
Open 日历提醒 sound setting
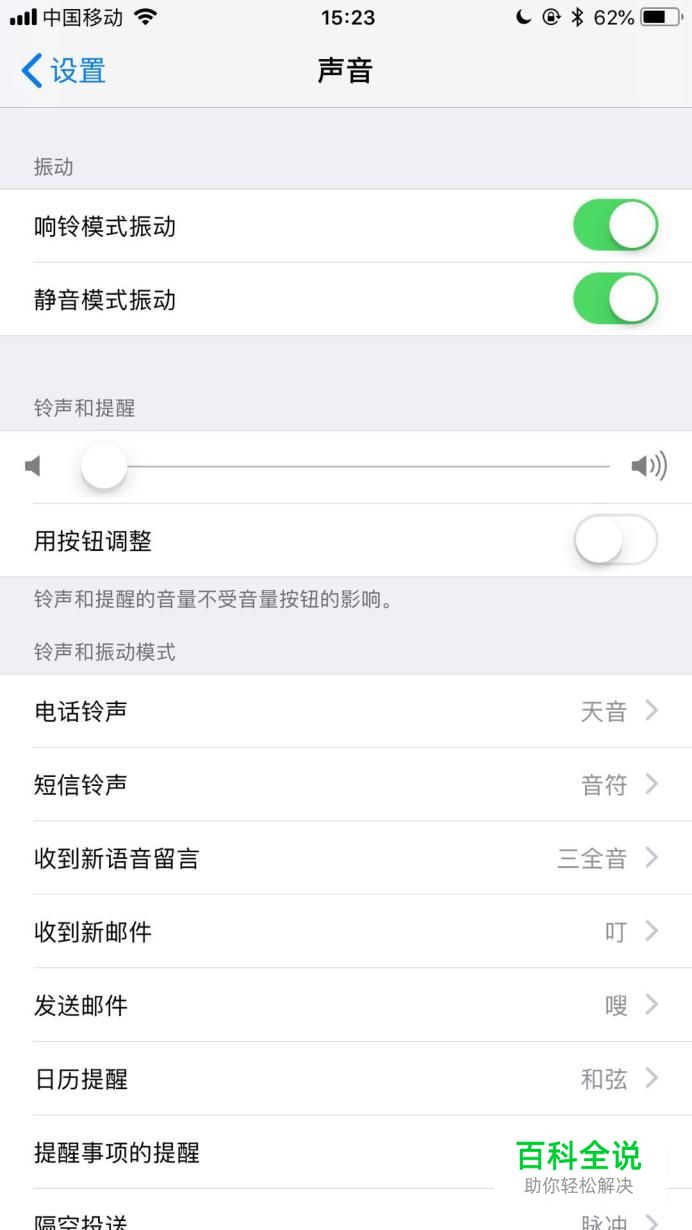coord(346,1079)
